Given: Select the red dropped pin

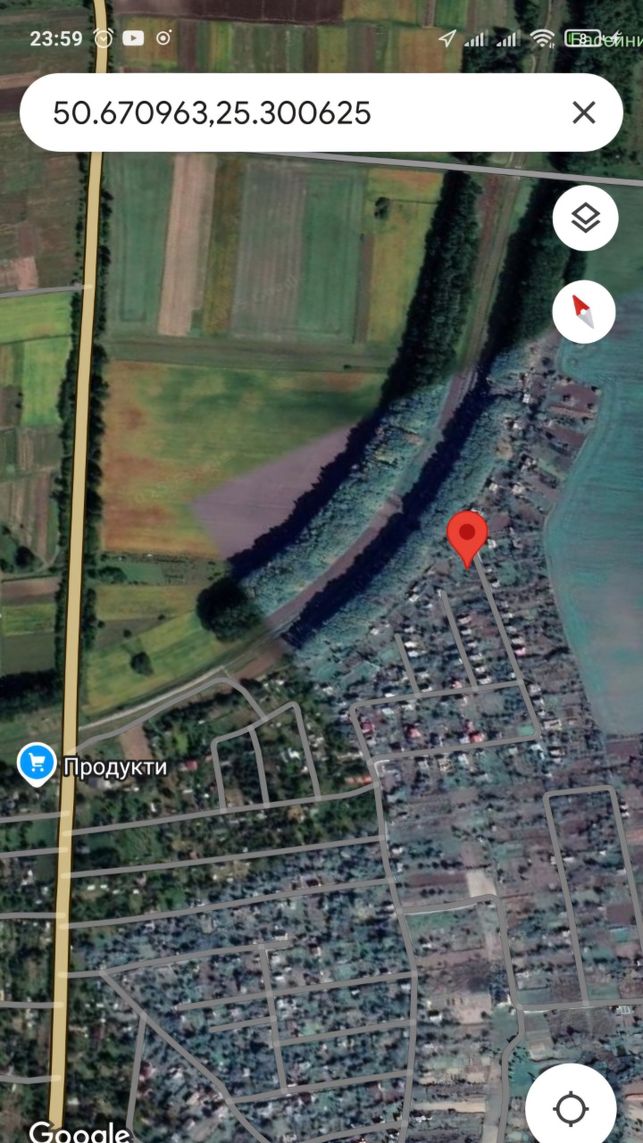Looking at the screenshot, I should pyautogui.click(x=467, y=536).
